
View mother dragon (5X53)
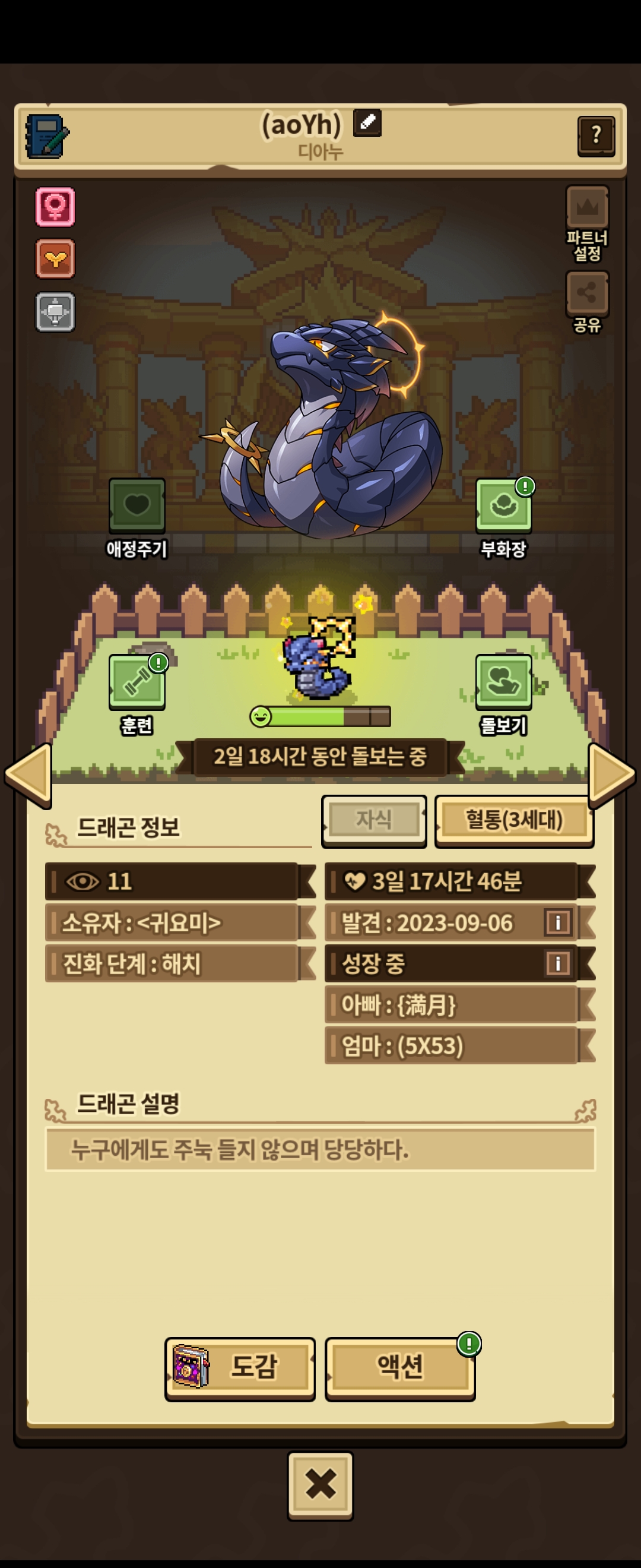point(451,1046)
